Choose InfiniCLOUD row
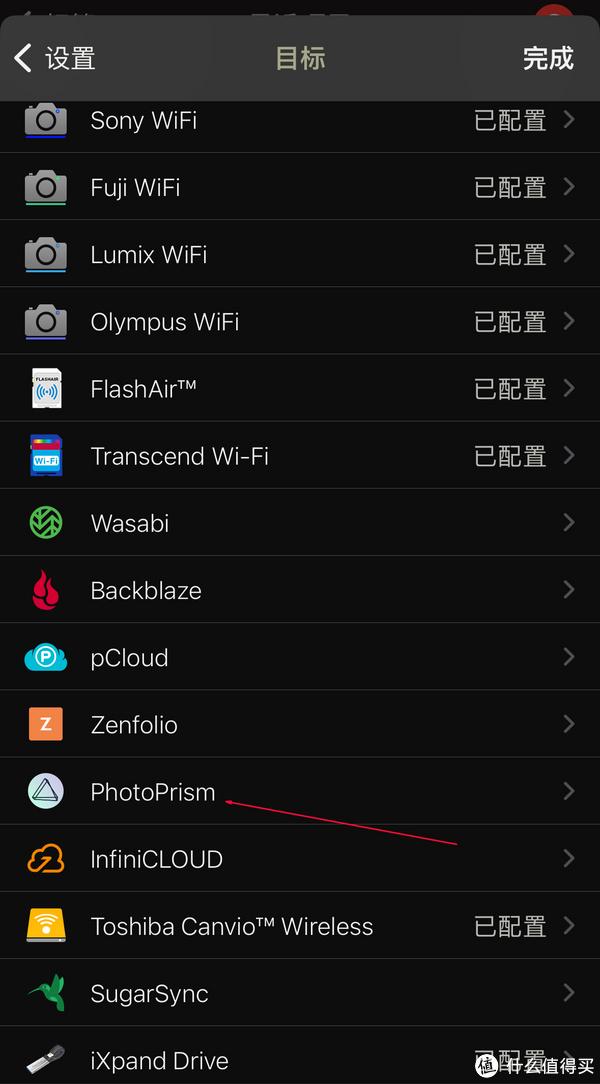Viewport: 600px width, 1084px height. (x=300, y=858)
